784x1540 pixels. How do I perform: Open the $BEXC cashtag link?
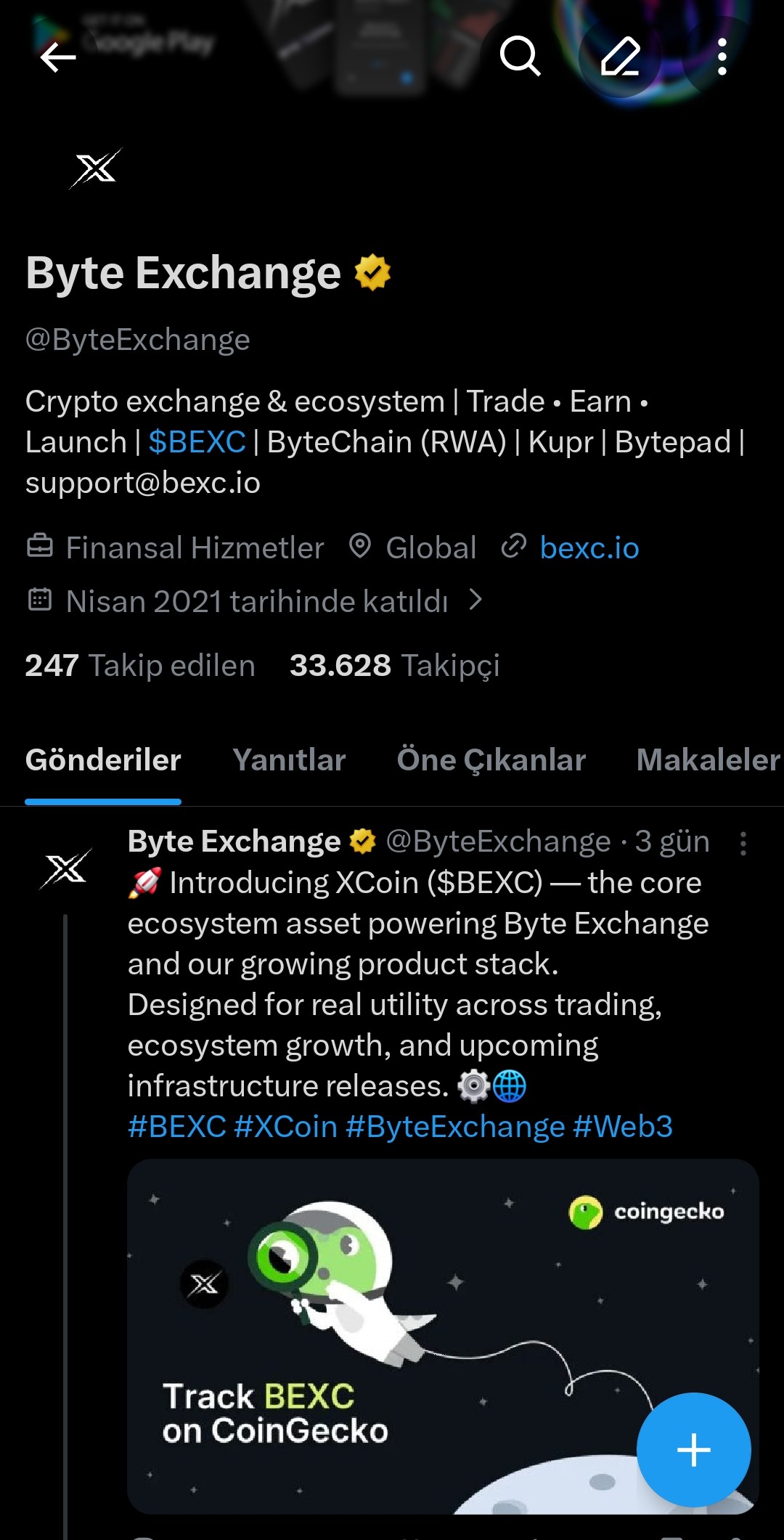[197, 442]
